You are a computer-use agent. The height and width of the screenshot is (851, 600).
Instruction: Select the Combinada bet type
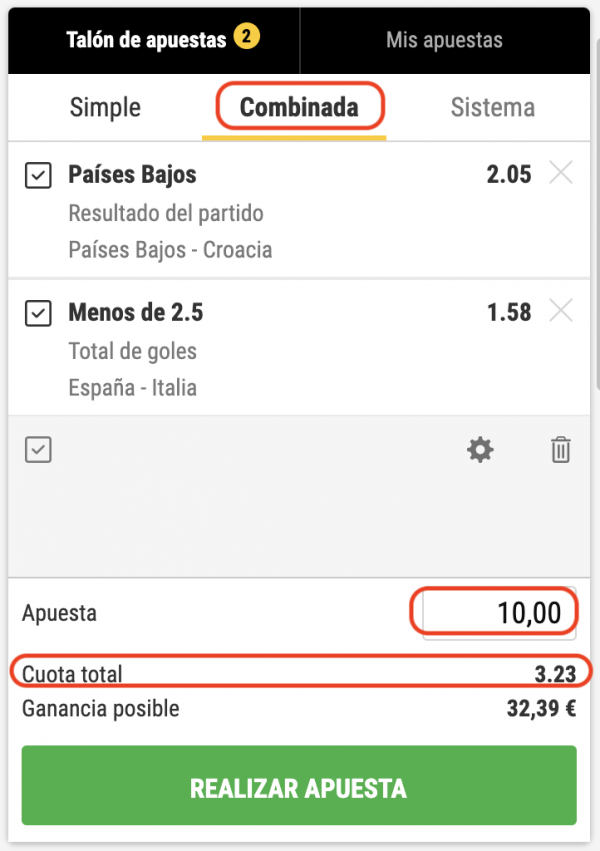[x=299, y=107]
